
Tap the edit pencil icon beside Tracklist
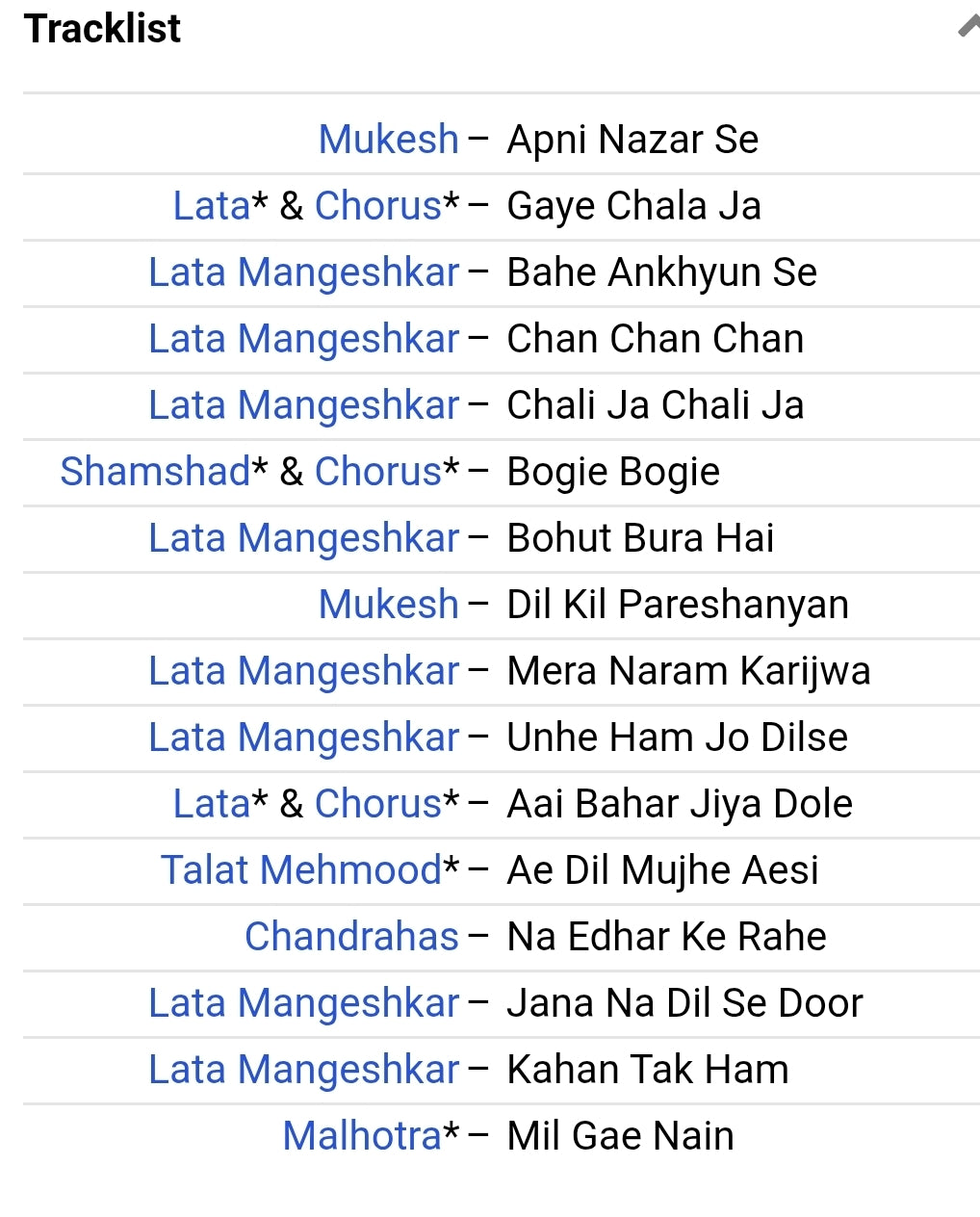pos(969,27)
